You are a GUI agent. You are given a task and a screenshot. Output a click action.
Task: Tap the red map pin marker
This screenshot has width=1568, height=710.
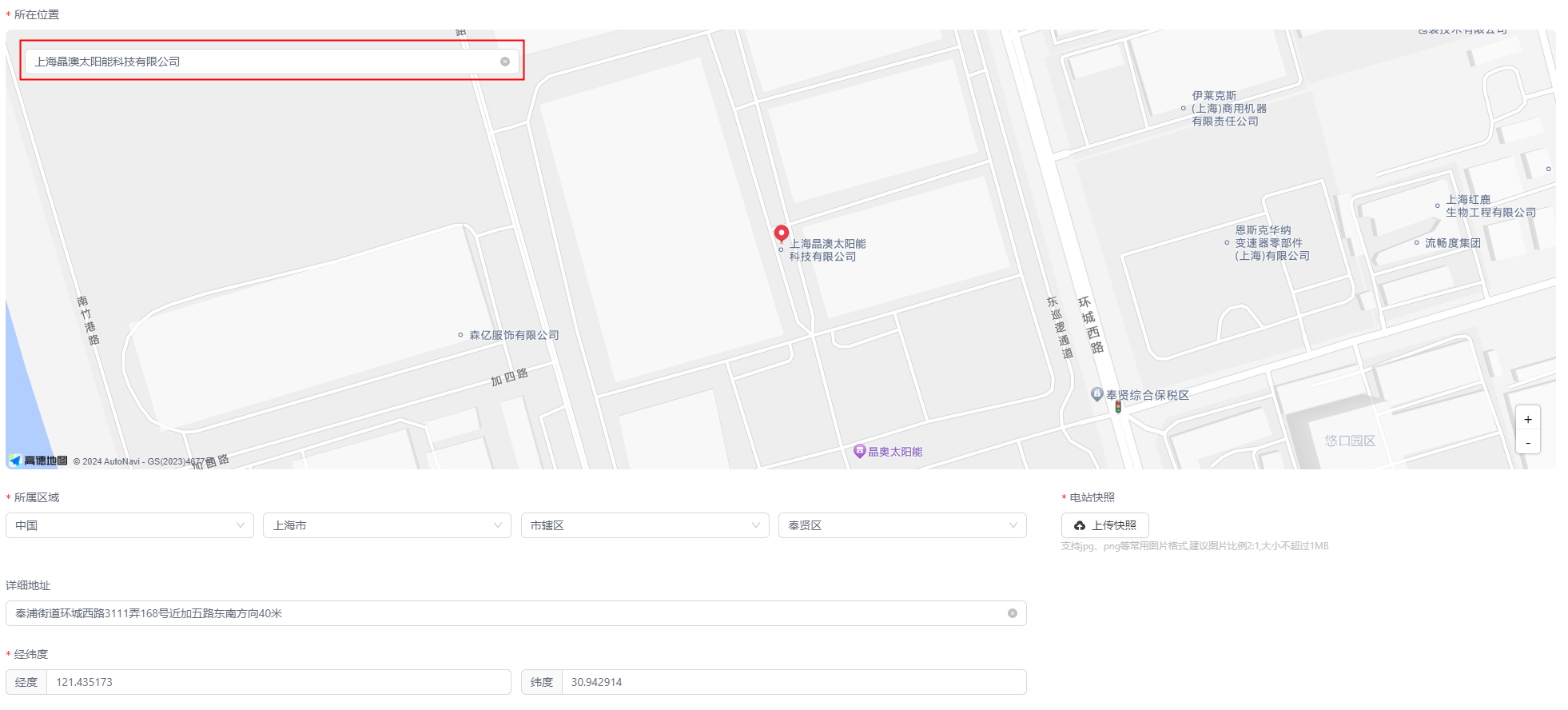click(x=782, y=233)
